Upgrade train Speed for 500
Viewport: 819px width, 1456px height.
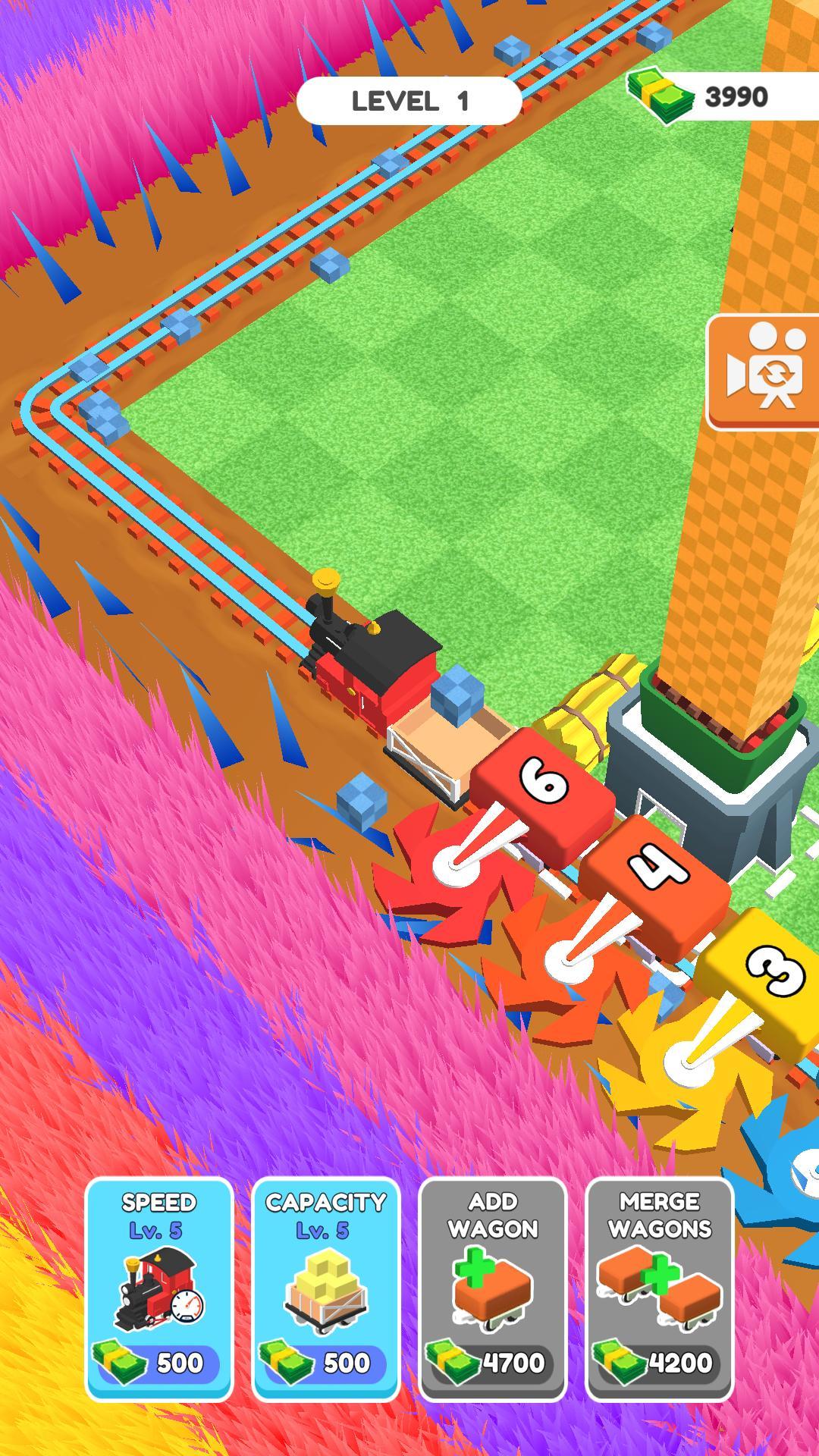tap(159, 1288)
